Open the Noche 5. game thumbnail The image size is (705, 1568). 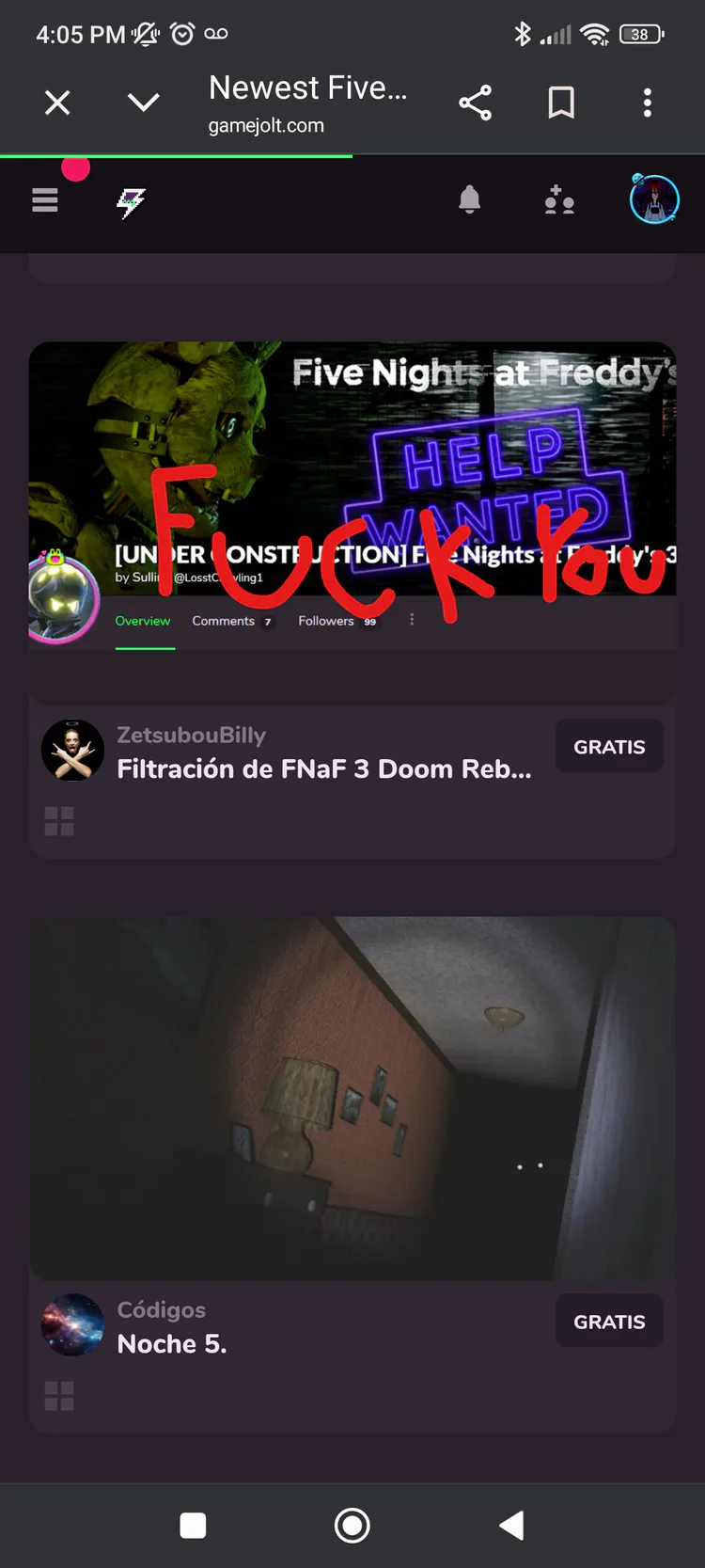pyautogui.click(x=352, y=1097)
